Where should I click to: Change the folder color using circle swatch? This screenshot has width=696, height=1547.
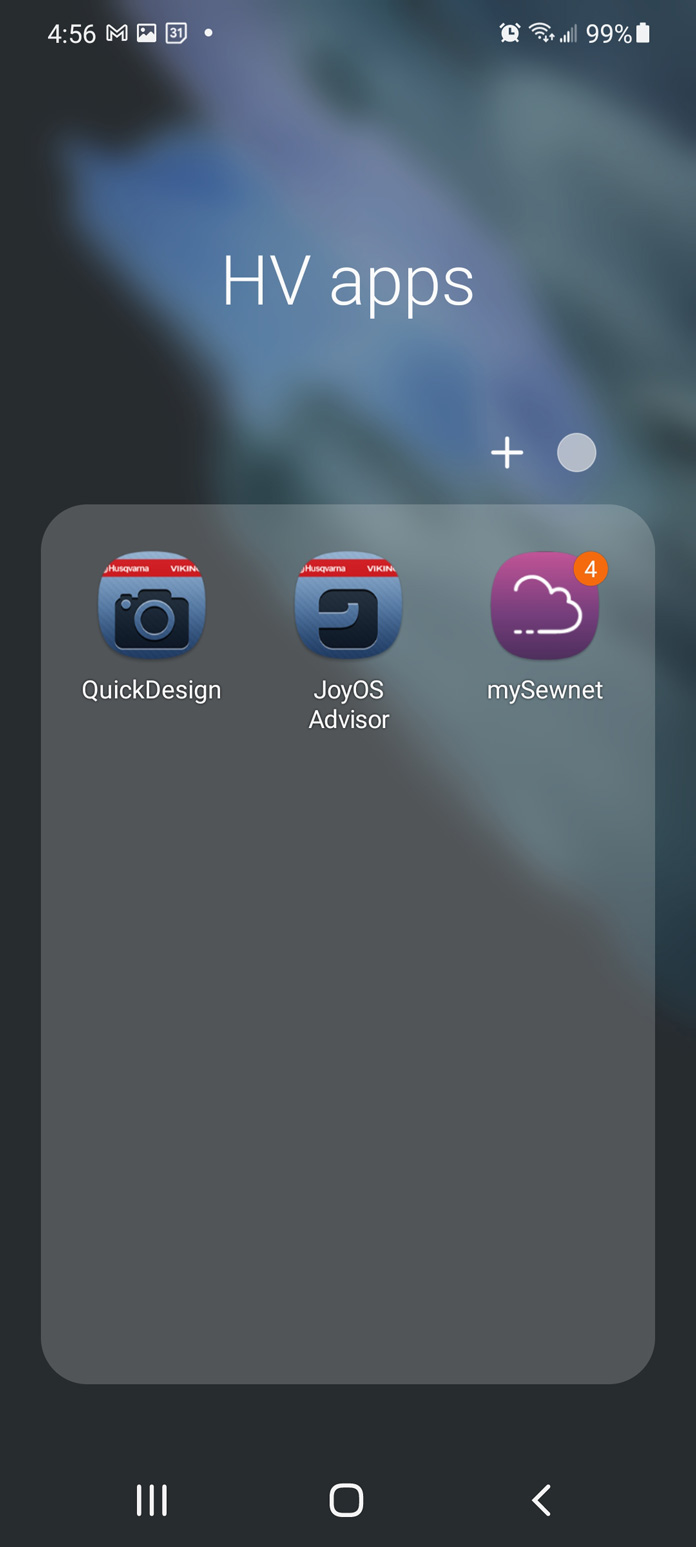click(x=576, y=453)
